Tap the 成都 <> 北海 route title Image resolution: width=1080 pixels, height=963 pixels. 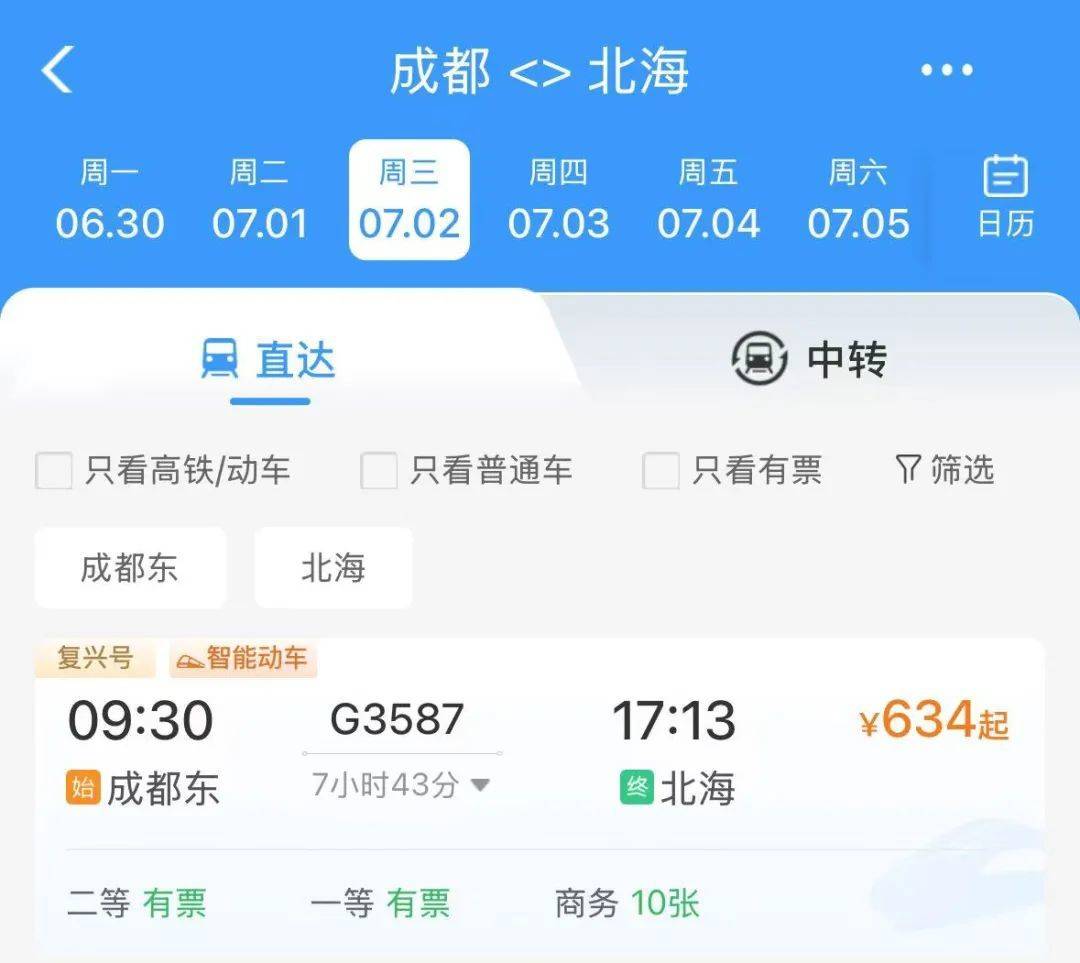pos(539,72)
